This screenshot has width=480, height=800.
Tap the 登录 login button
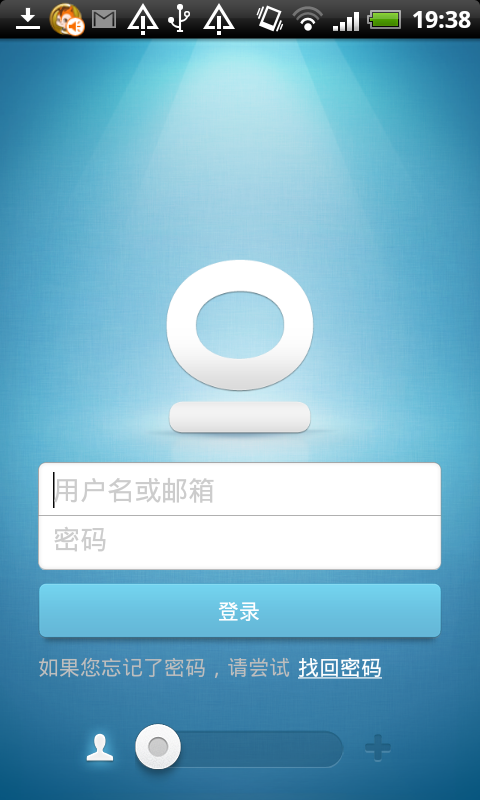click(240, 611)
